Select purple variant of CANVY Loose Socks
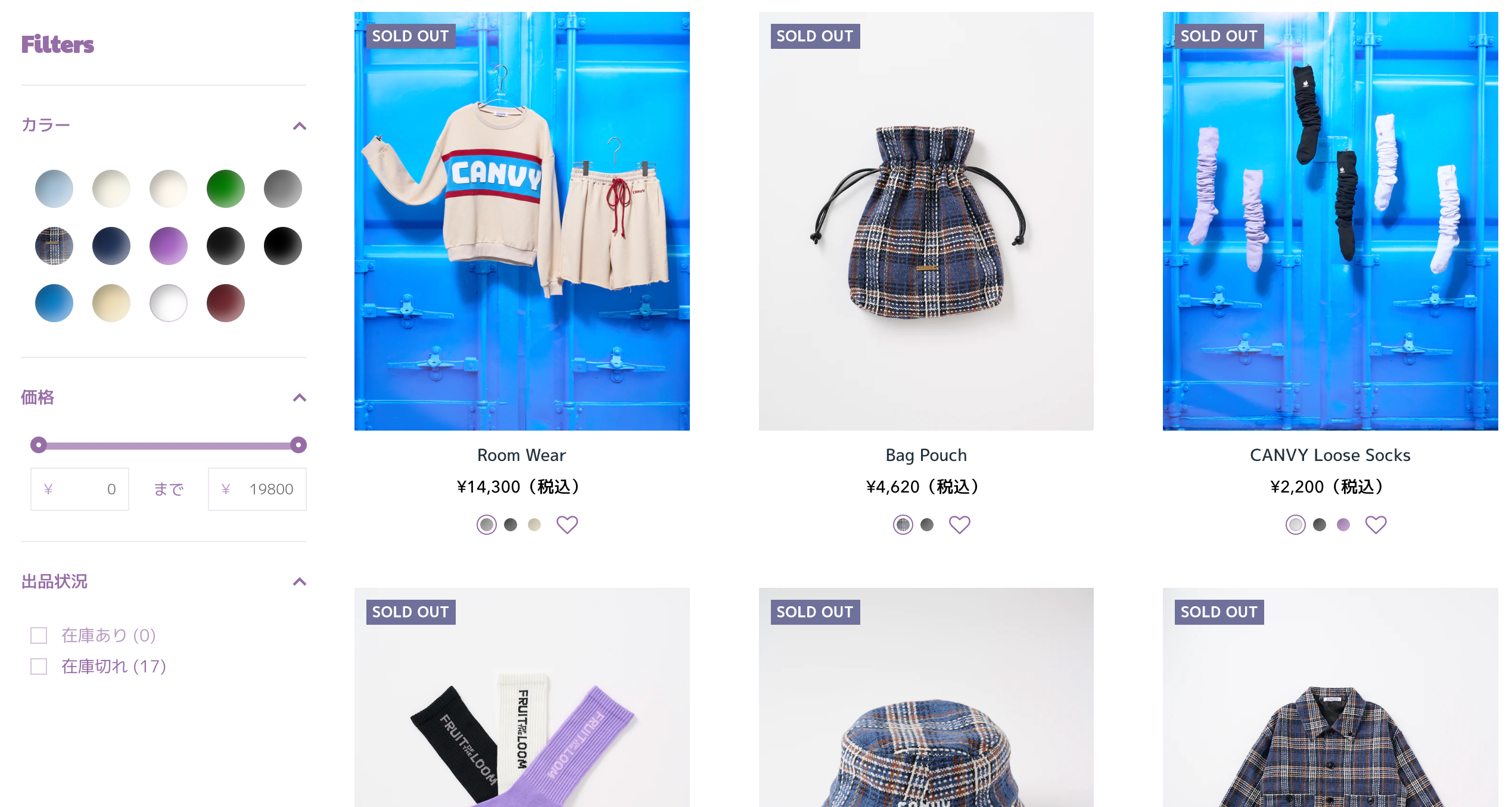1512x807 pixels. coord(1343,525)
